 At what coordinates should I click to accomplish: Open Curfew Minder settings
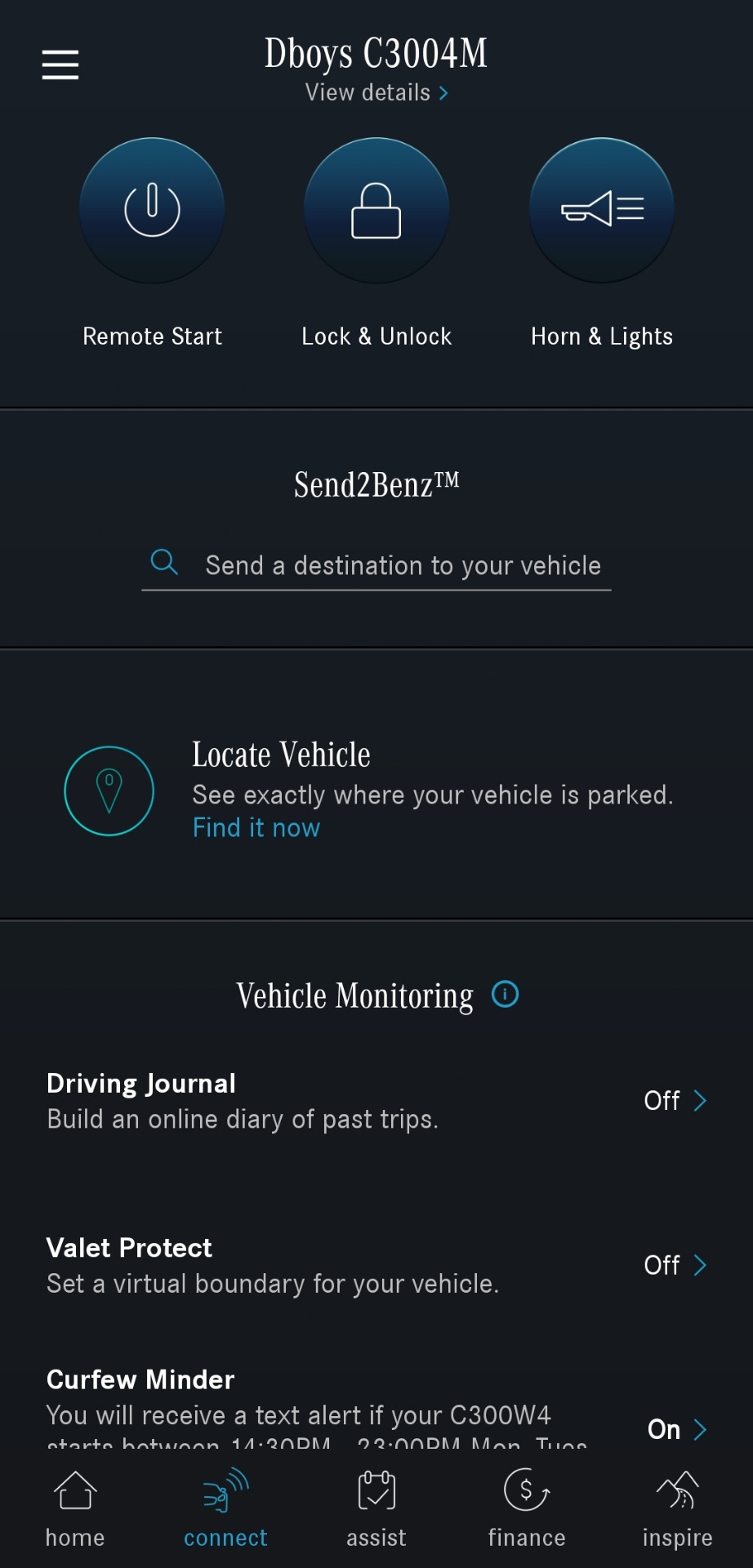point(376,1409)
